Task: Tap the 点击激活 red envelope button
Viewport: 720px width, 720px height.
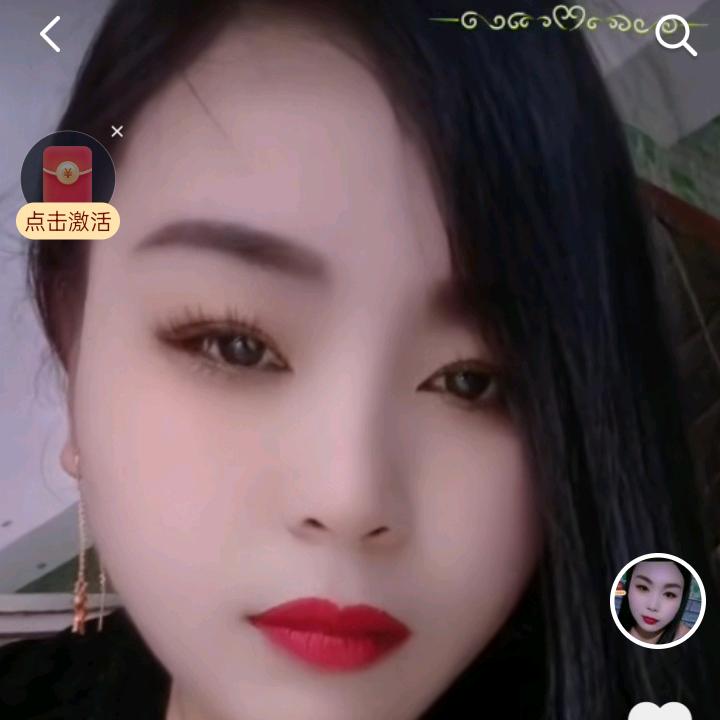Action: pyautogui.click(x=68, y=220)
